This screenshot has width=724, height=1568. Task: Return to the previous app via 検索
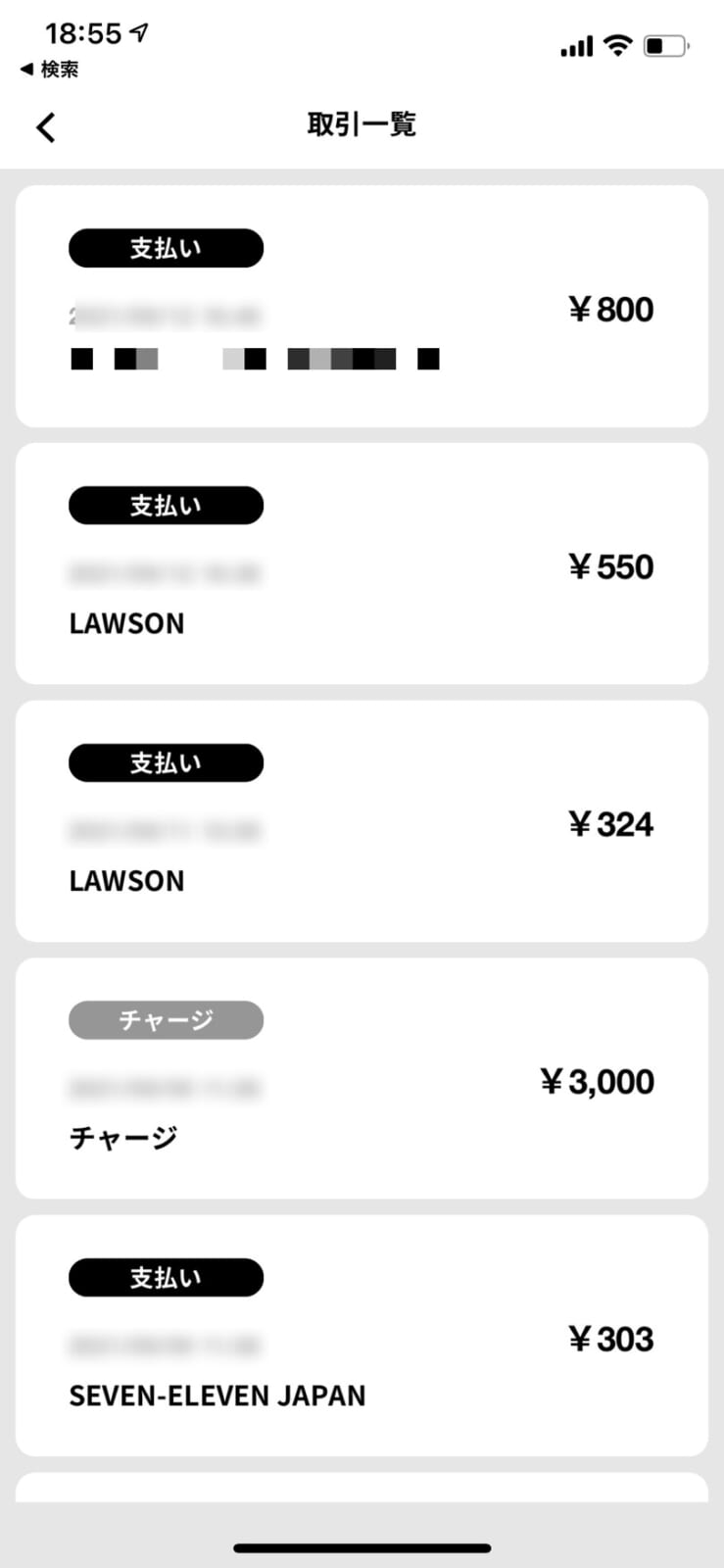click(x=50, y=70)
